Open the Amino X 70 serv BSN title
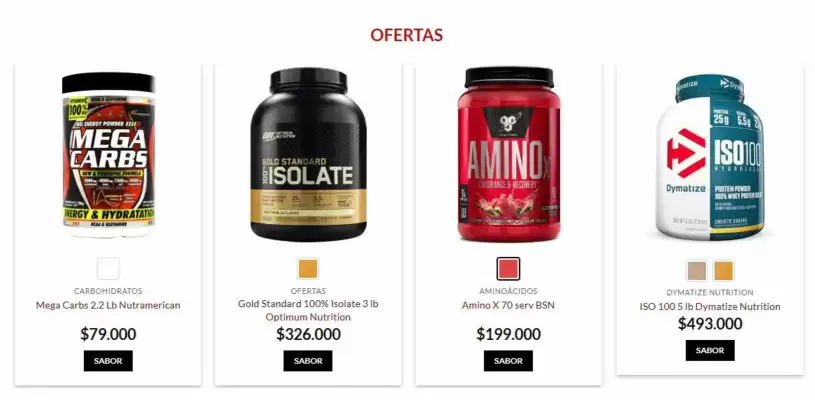The height and width of the screenshot is (400, 815). click(x=508, y=305)
